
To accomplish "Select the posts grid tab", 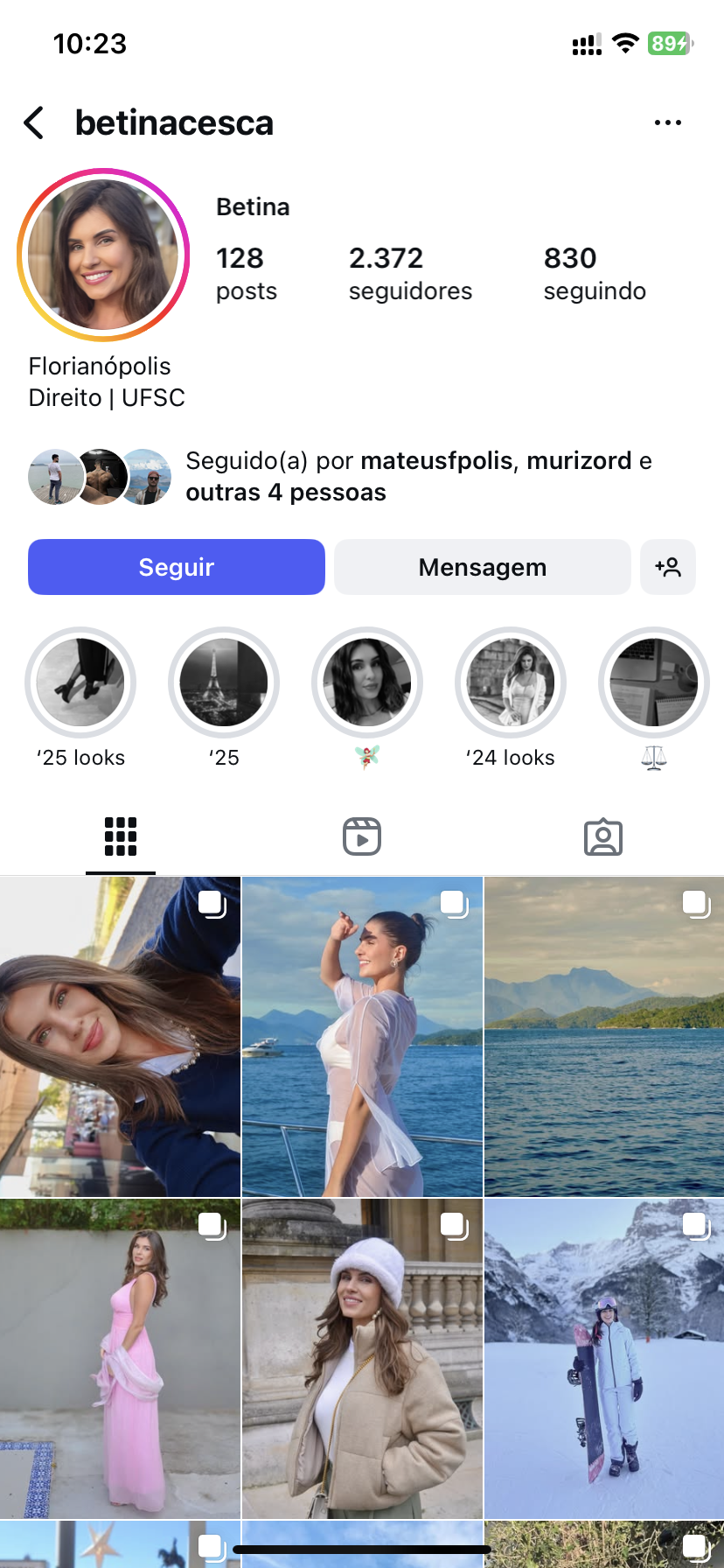I will click(x=121, y=836).
